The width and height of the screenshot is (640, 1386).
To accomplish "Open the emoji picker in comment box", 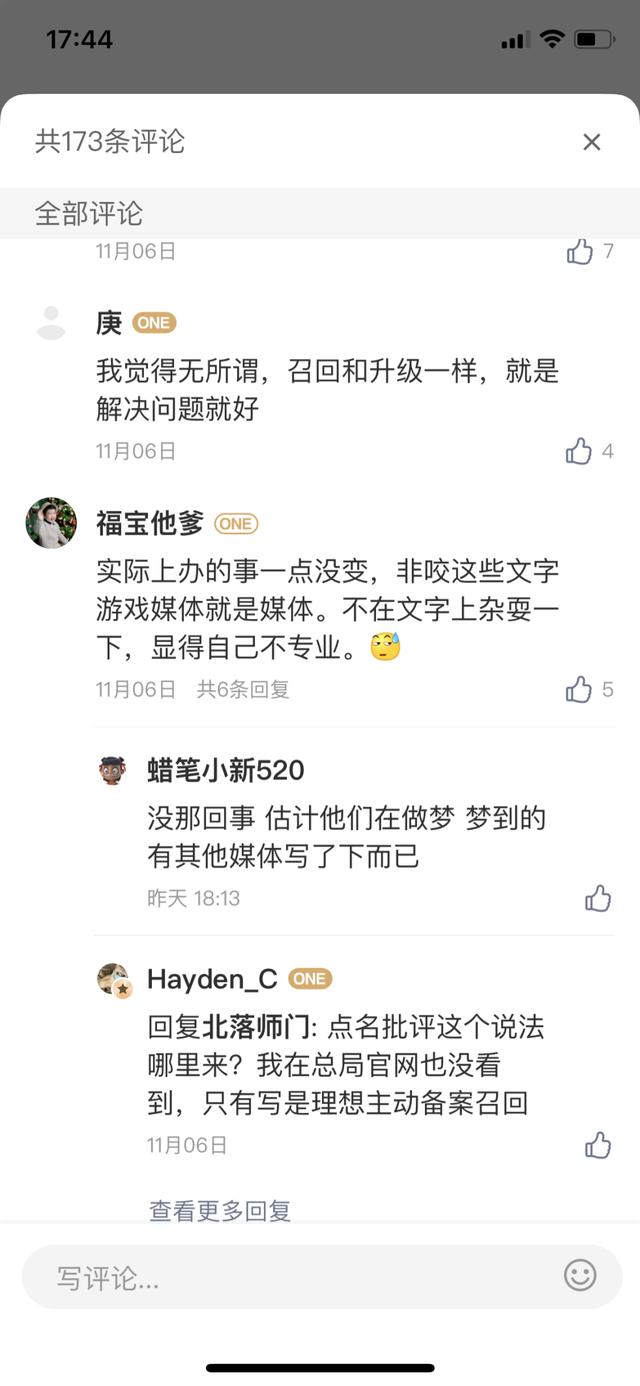I will pyautogui.click(x=580, y=1275).
